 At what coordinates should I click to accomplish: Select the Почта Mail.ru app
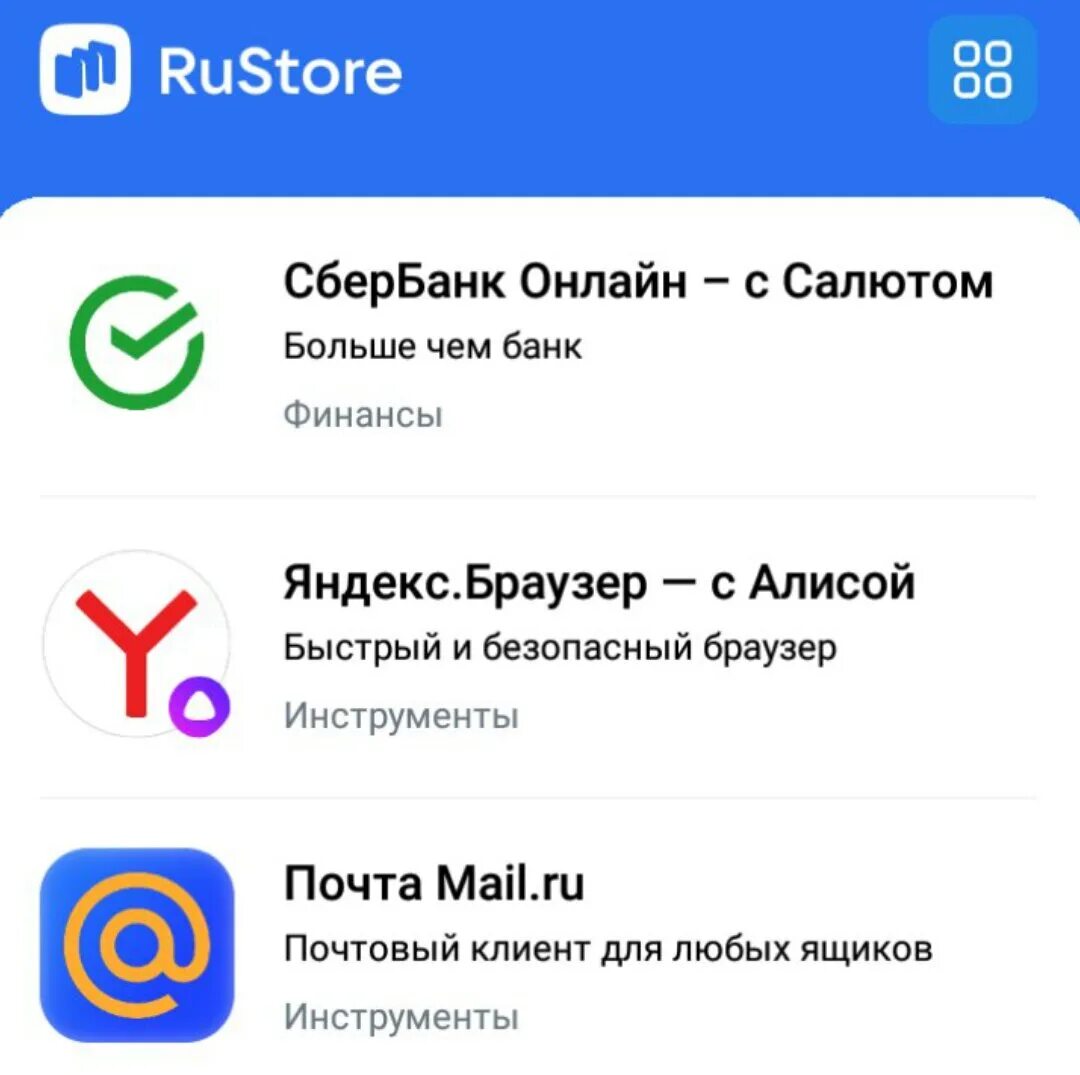pos(434,884)
